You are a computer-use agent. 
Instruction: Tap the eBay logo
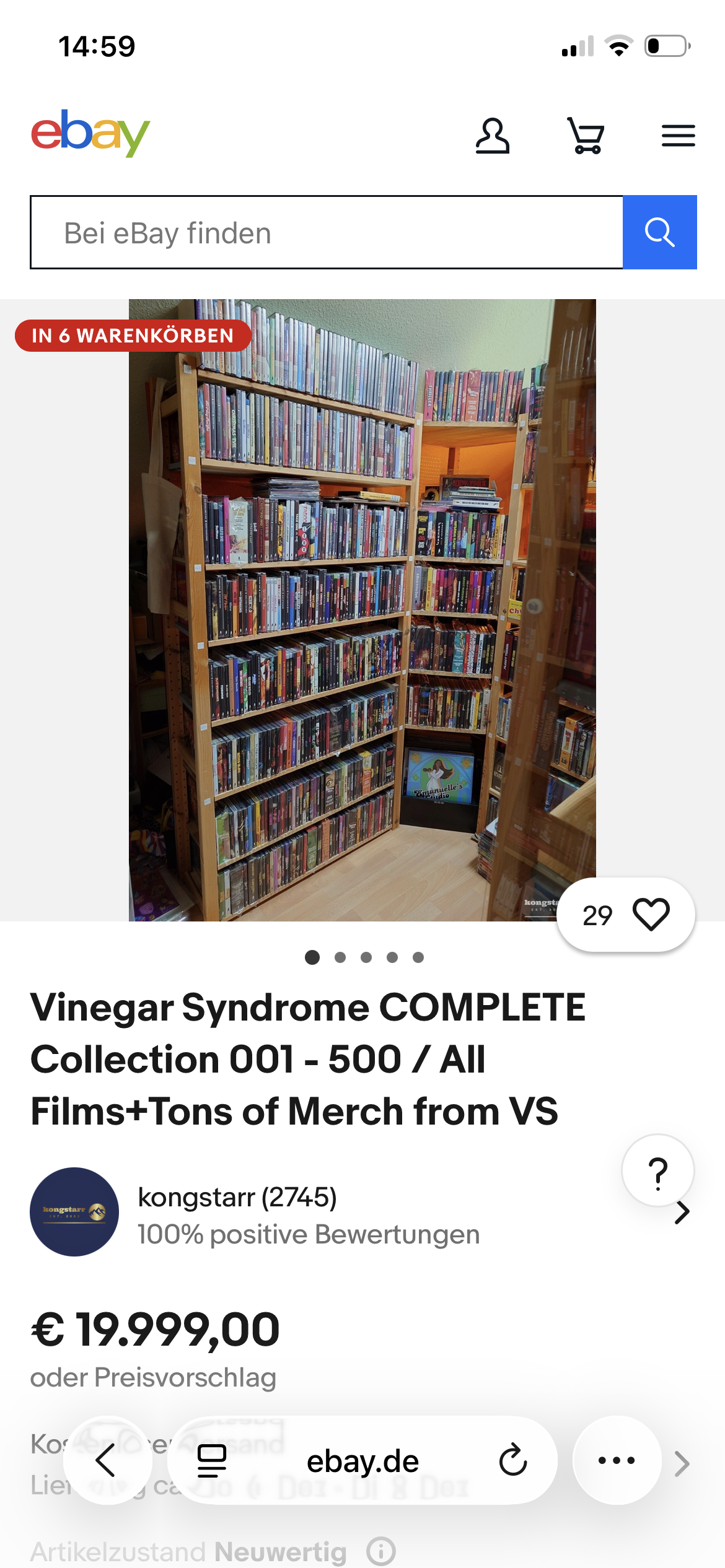point(90,133)
